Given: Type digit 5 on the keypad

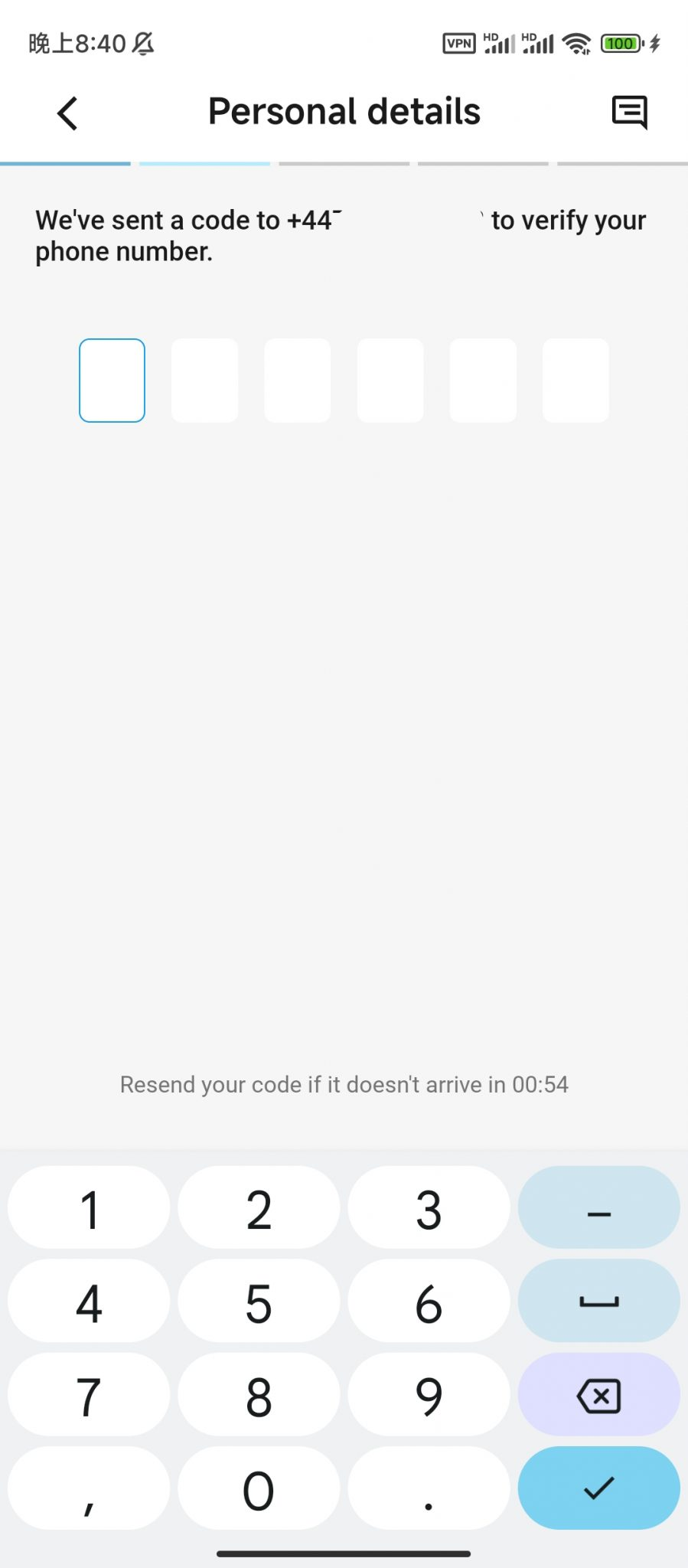Looking at the screenshot, I should (259, 1302).
